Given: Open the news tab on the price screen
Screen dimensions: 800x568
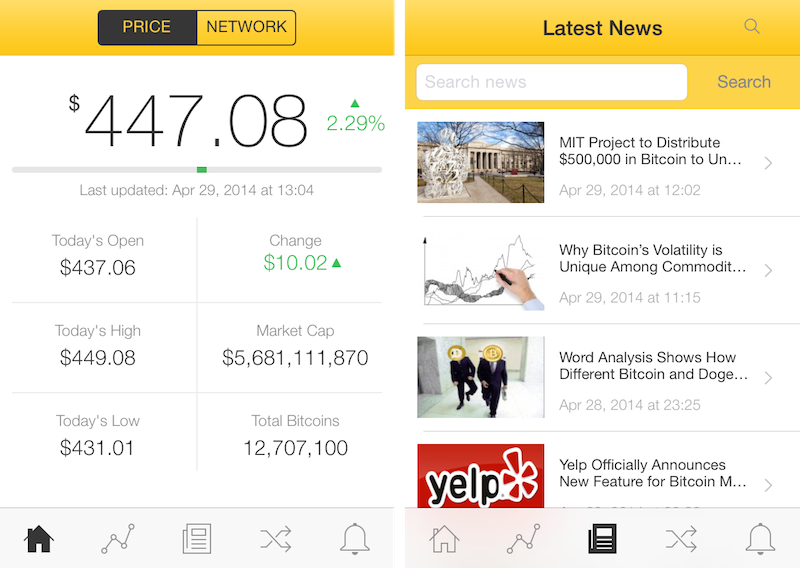Looking at the screenshot, I should tap(197, 540).
